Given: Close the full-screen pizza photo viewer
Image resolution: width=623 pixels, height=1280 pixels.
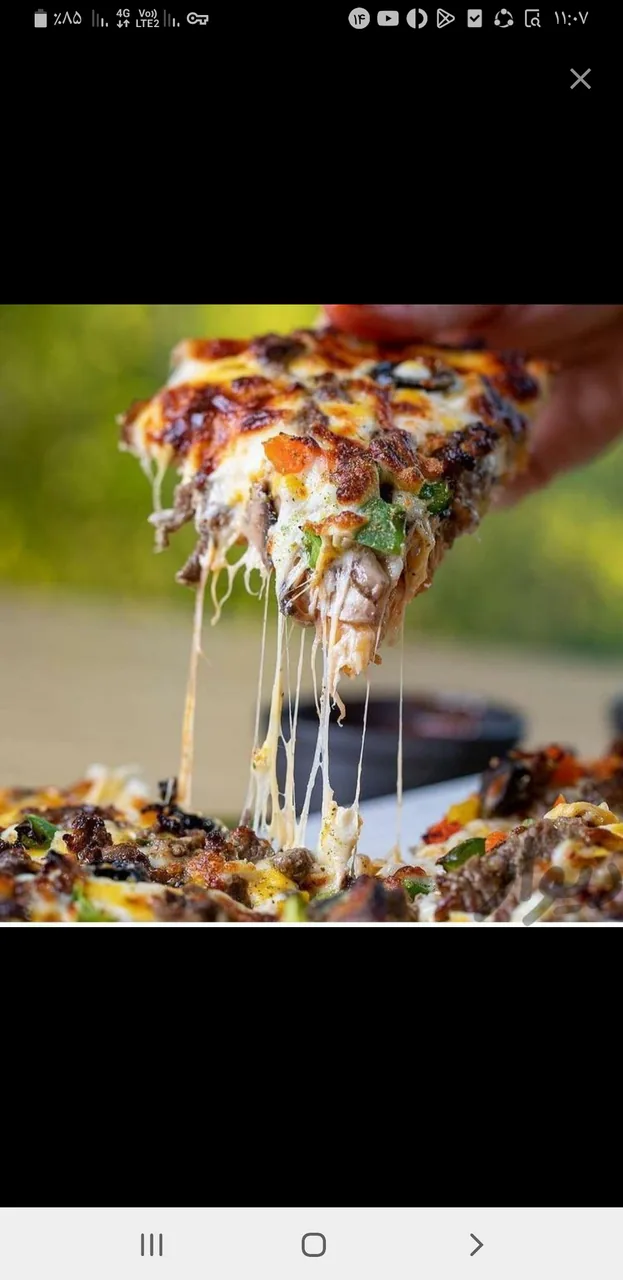Looking at the screenshot, I should 580,79.
